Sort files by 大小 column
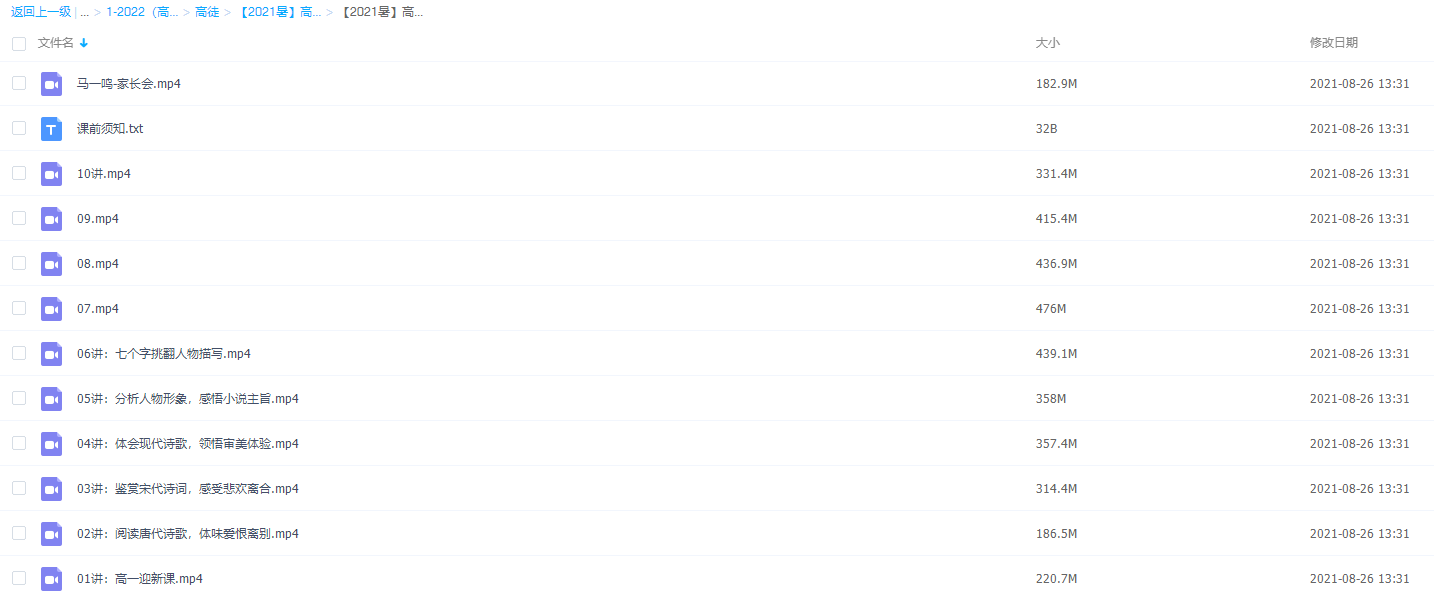 [1047, 43]
